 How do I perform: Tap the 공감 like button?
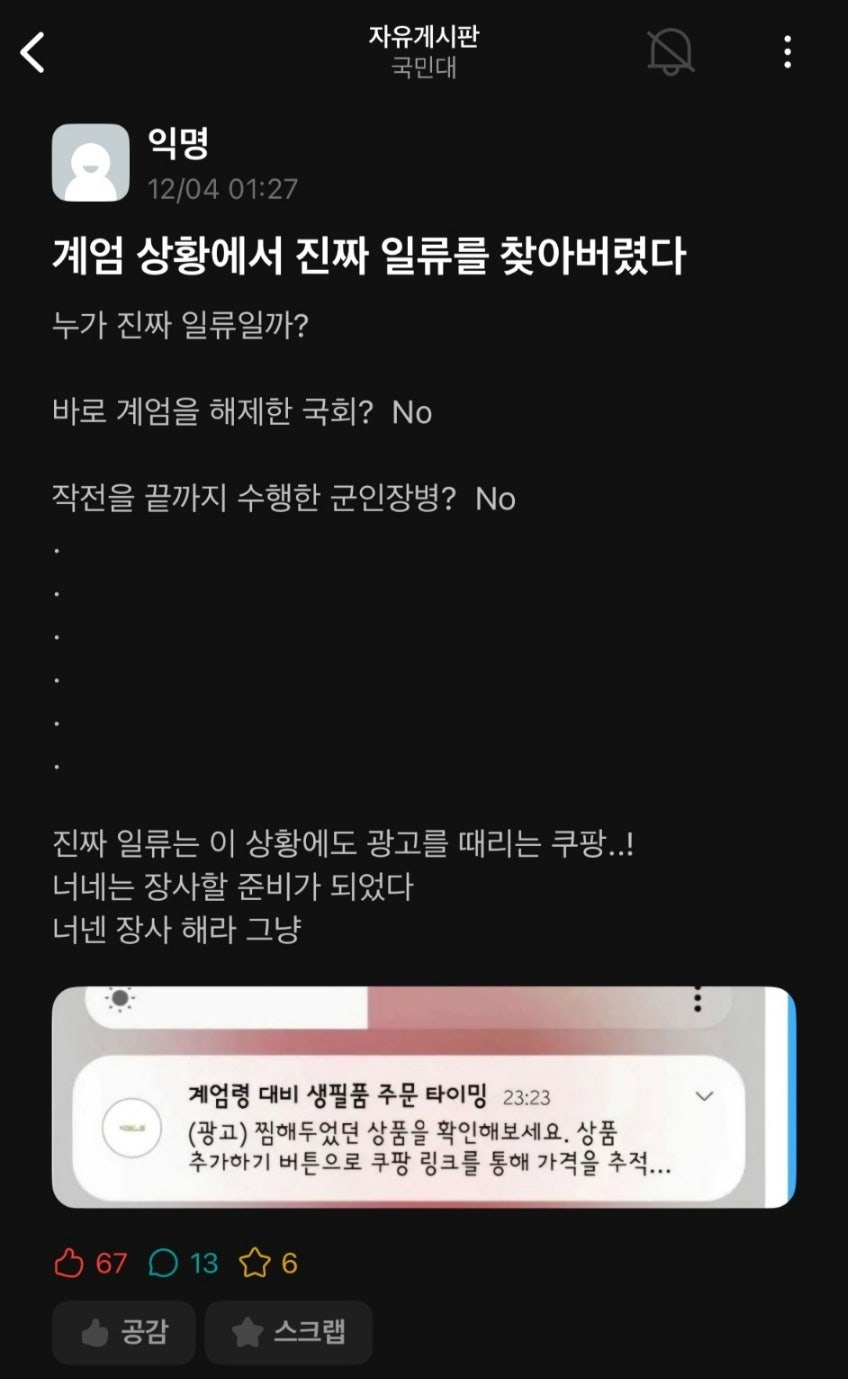point(124,1332)
